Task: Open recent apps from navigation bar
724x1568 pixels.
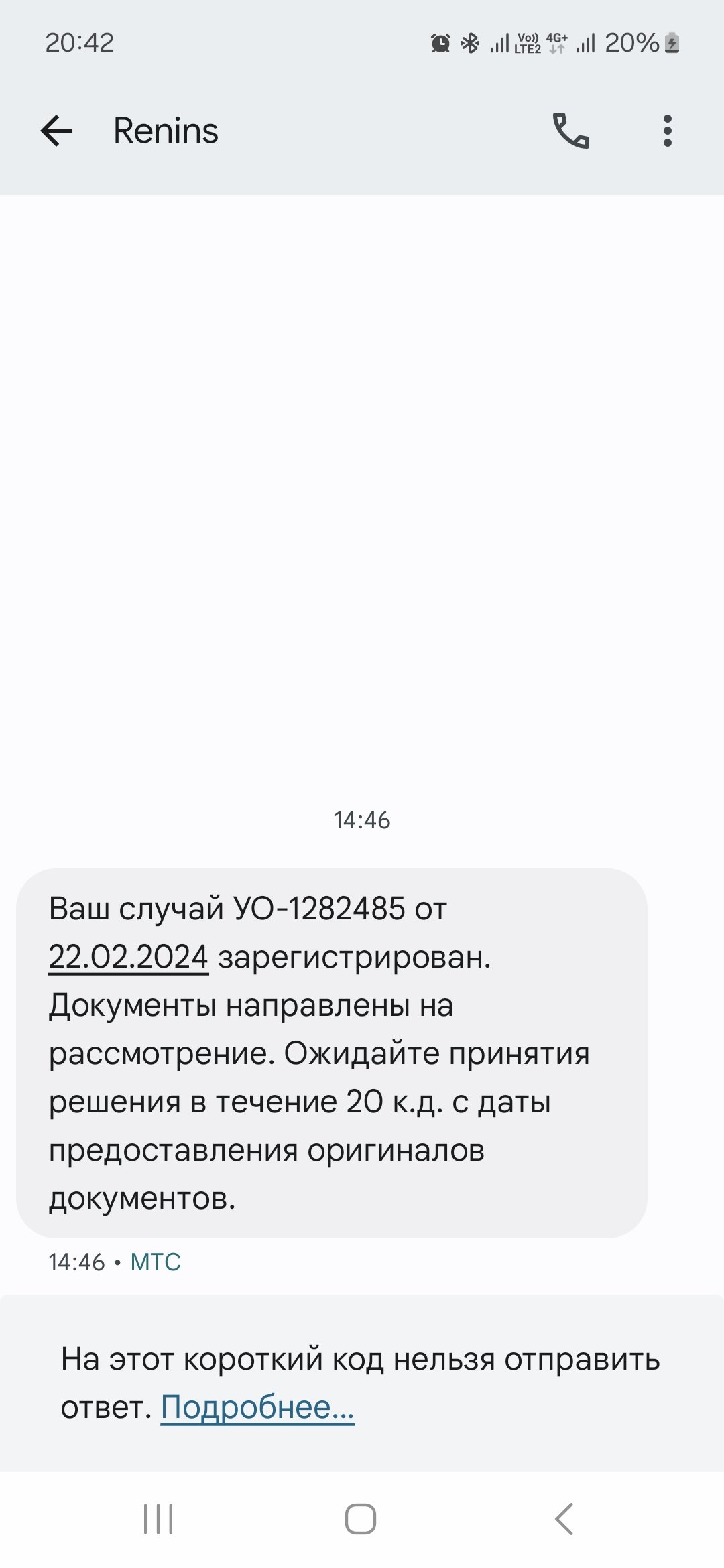Action: 158,1518
